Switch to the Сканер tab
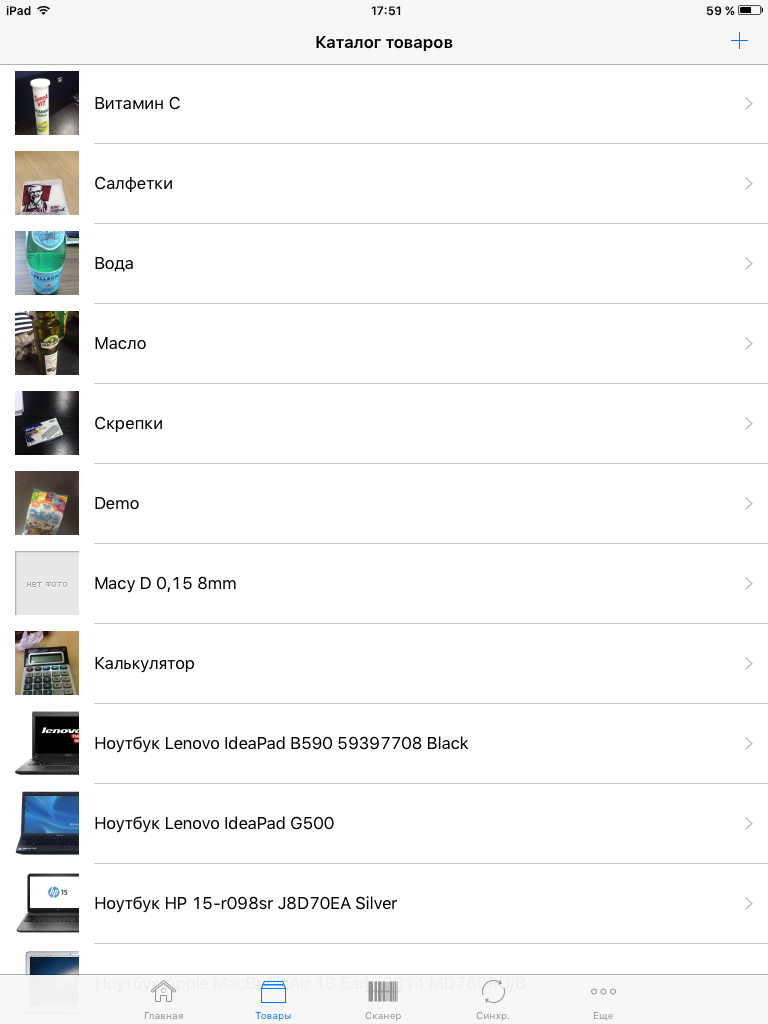 [383, 1000]
